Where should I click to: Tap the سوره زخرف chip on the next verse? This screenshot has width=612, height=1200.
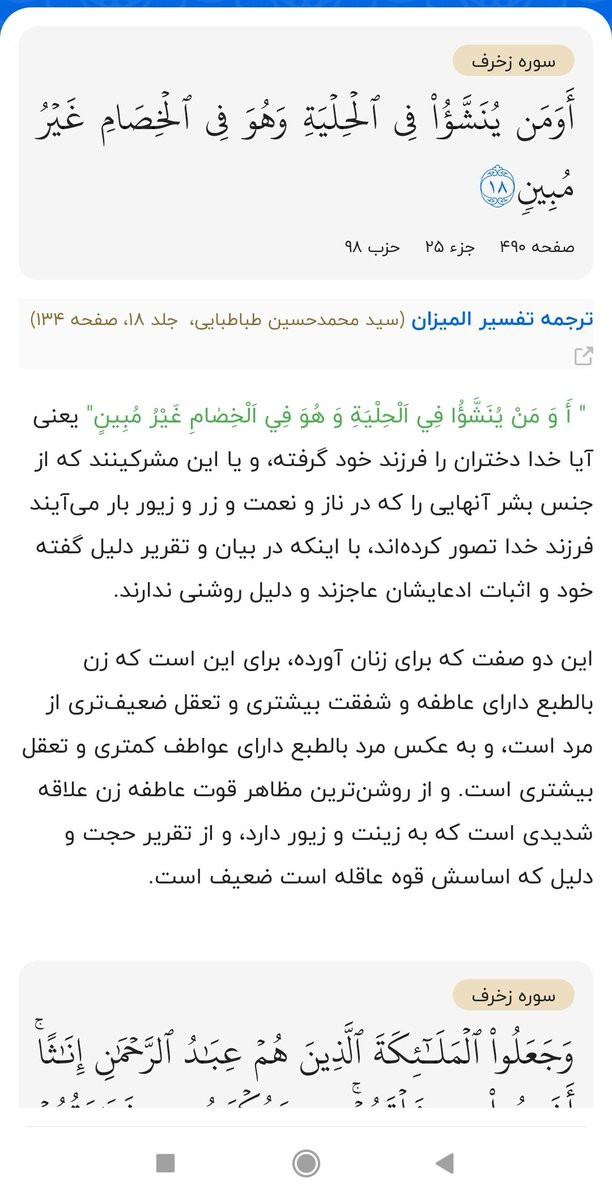513,995
